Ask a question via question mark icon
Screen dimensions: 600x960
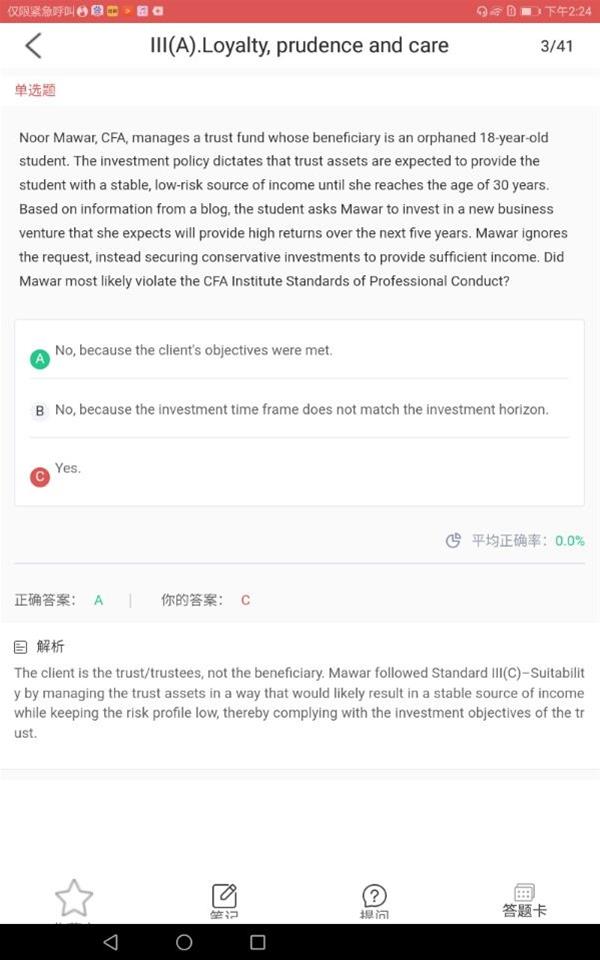[x=374, y=898]
